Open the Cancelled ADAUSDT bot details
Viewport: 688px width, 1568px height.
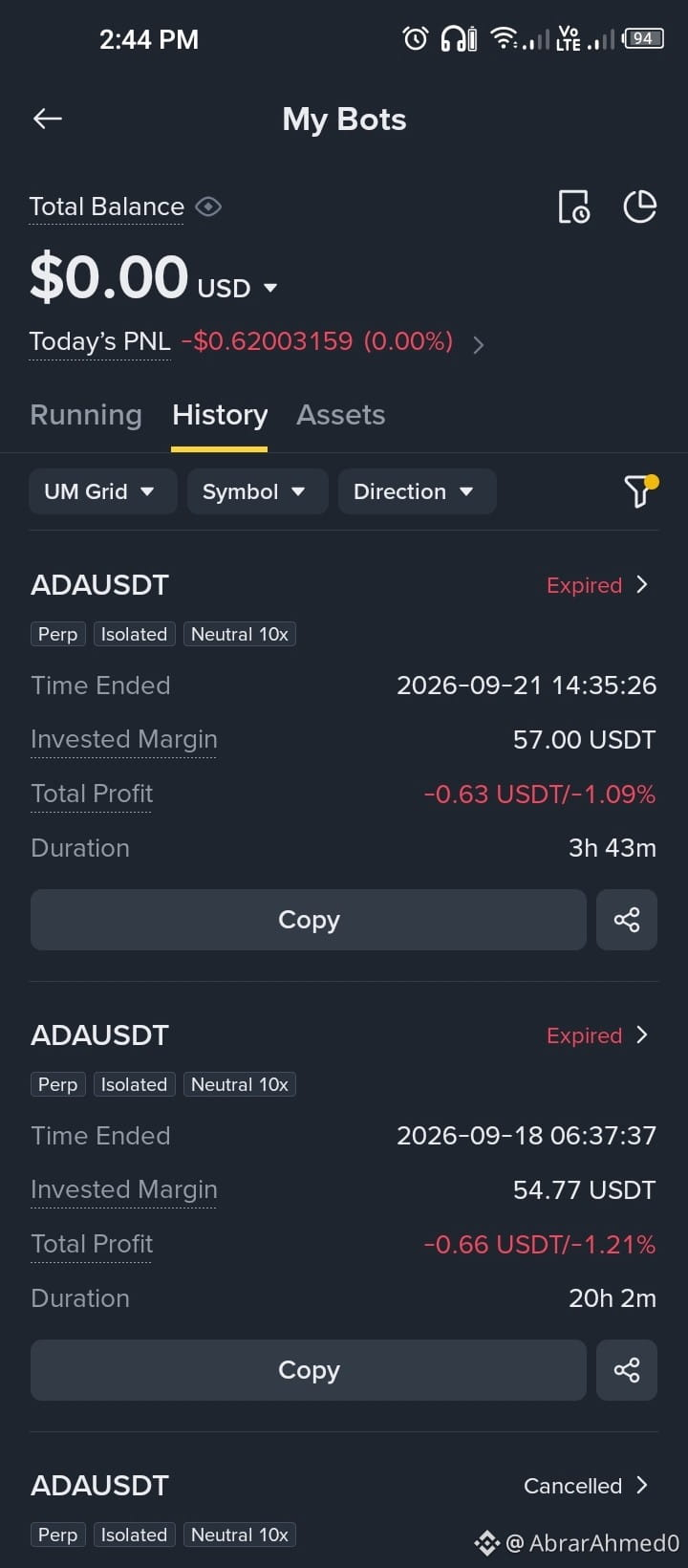pos(587,1486)
